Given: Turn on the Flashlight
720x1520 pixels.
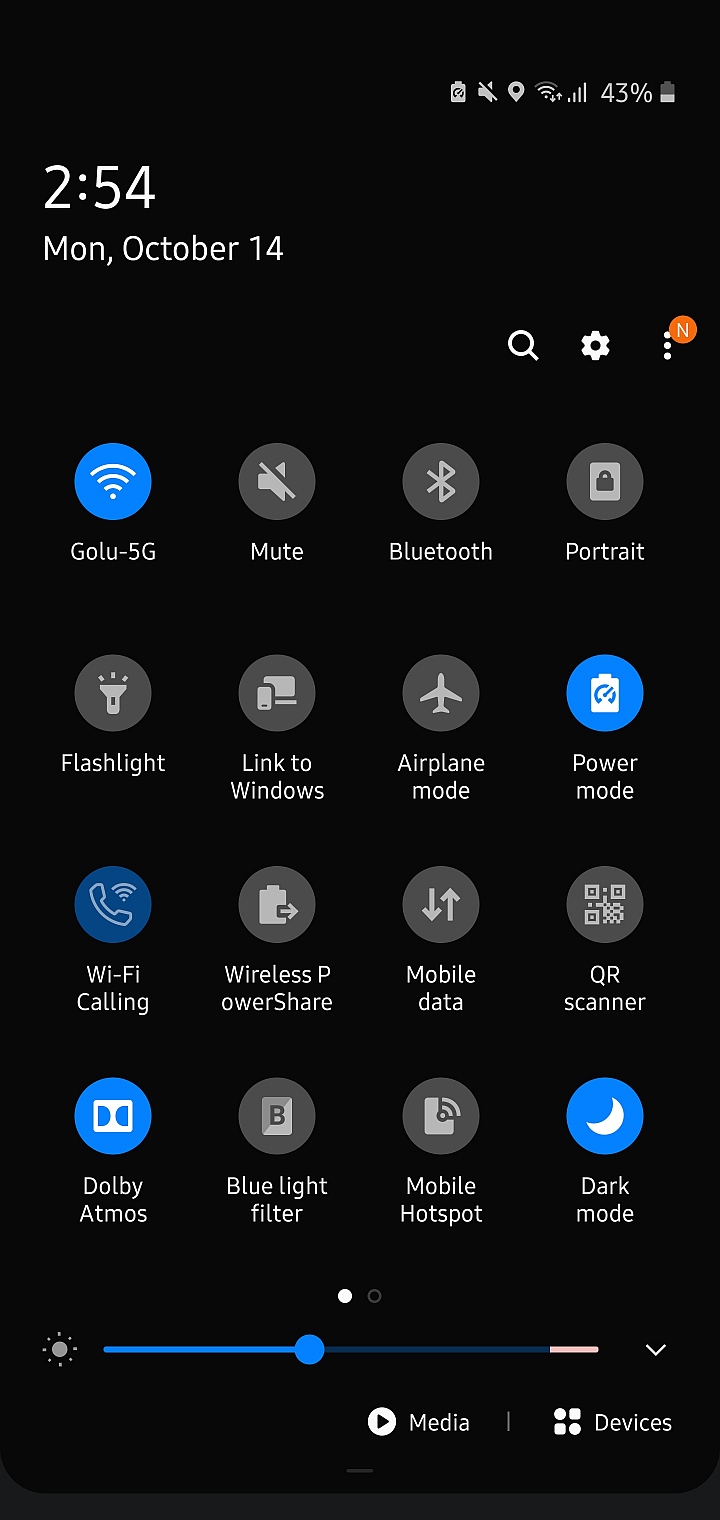Looking at the screenshot, I should point(113,693).
